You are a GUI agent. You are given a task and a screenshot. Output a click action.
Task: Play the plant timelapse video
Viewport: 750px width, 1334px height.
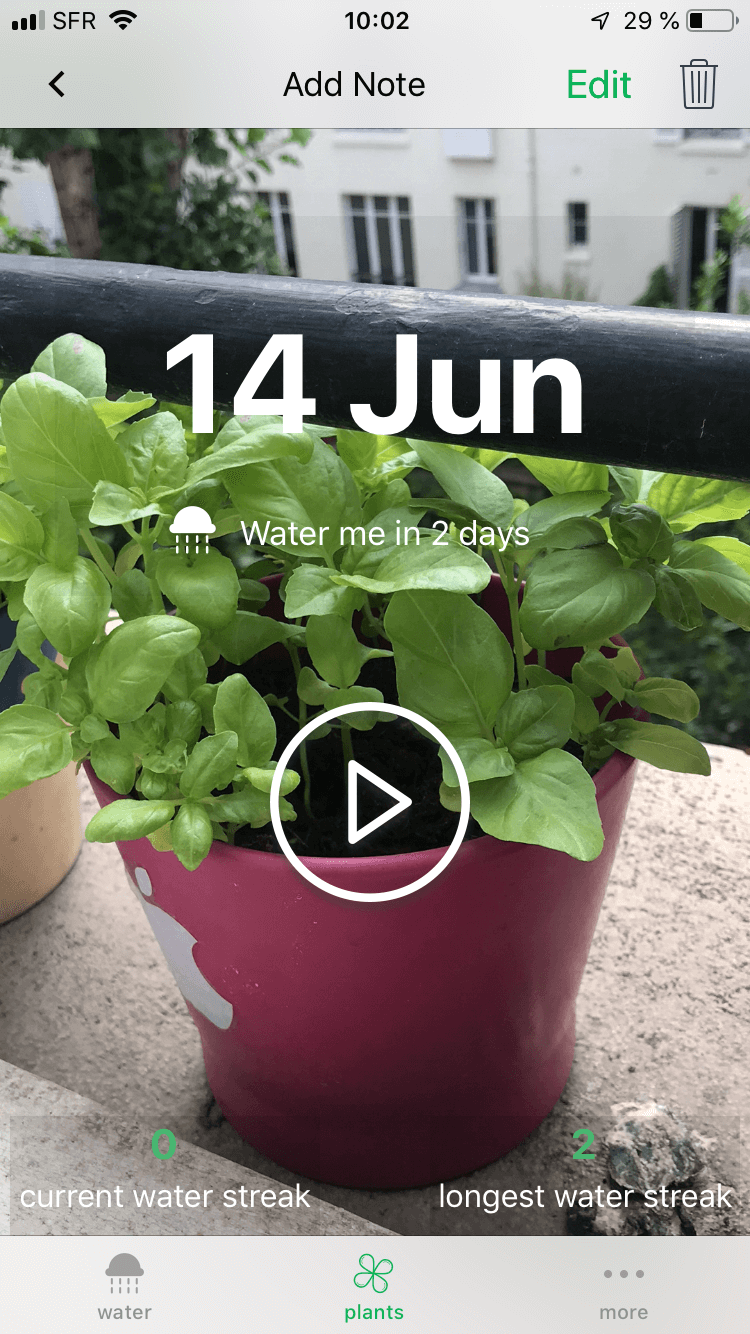pos(370,801)
